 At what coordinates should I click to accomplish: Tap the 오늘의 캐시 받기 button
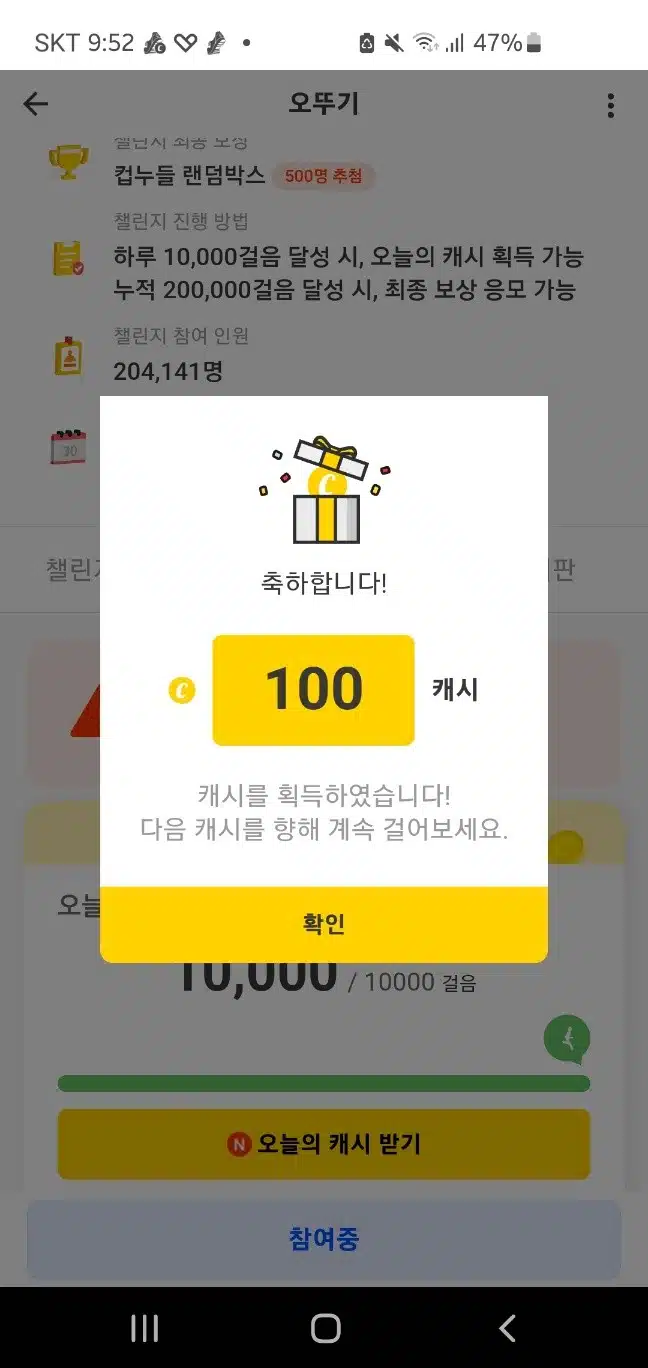click(x=324, y=1144)
